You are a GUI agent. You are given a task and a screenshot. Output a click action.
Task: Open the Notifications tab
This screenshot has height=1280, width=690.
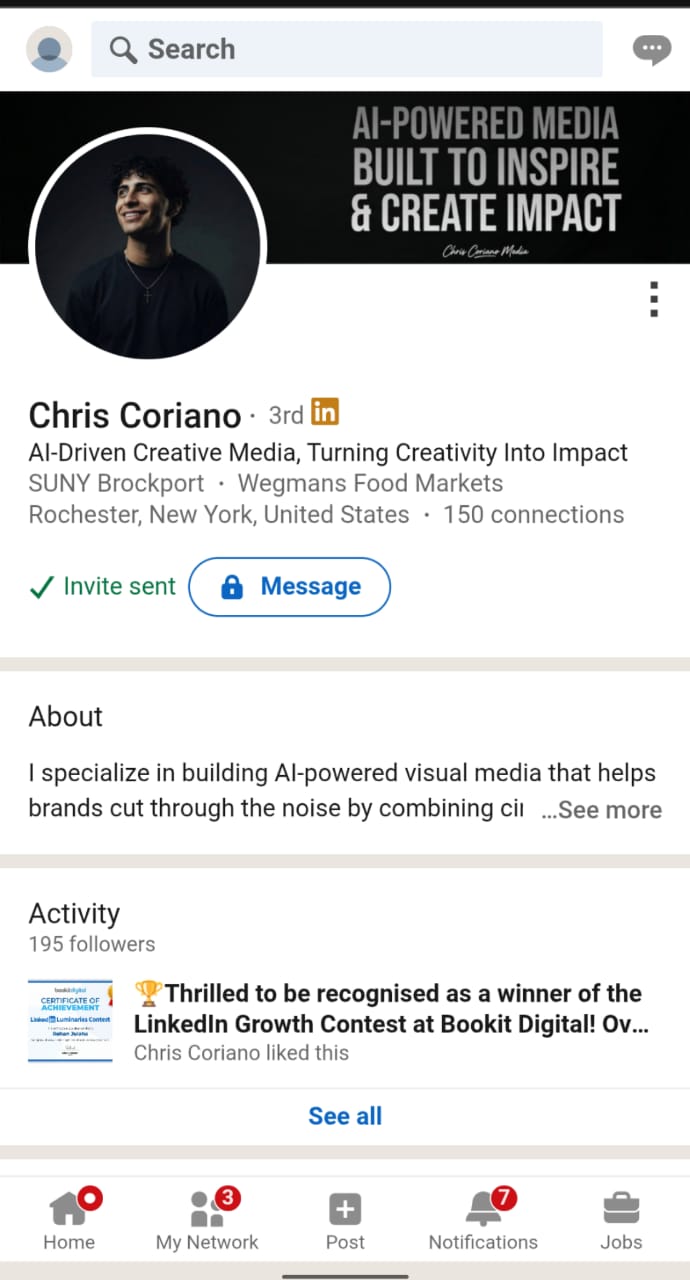pos(483,1220)
